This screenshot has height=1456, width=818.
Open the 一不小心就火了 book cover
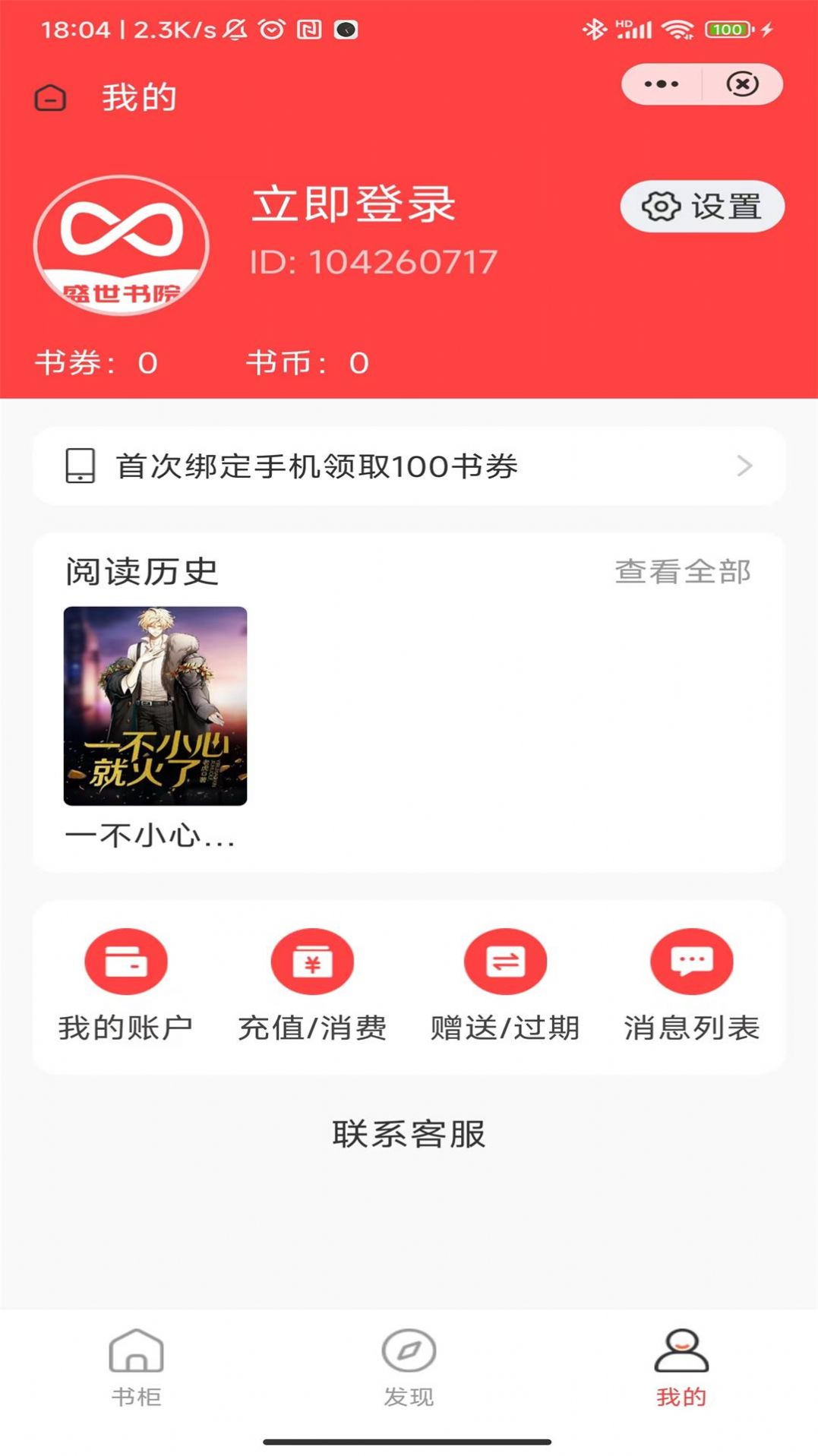(x=154, y=708)
